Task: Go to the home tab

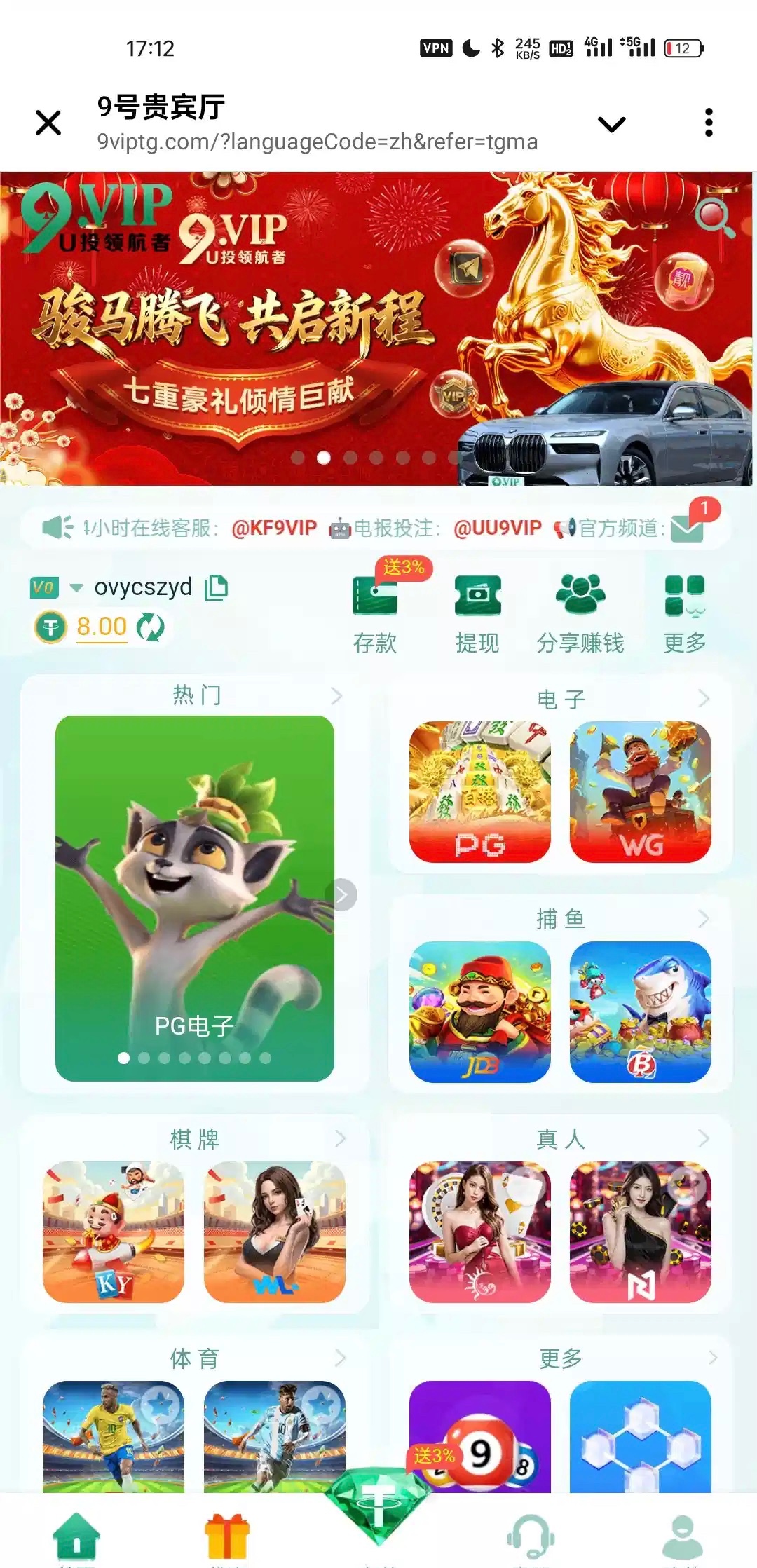Action: 76,1535
